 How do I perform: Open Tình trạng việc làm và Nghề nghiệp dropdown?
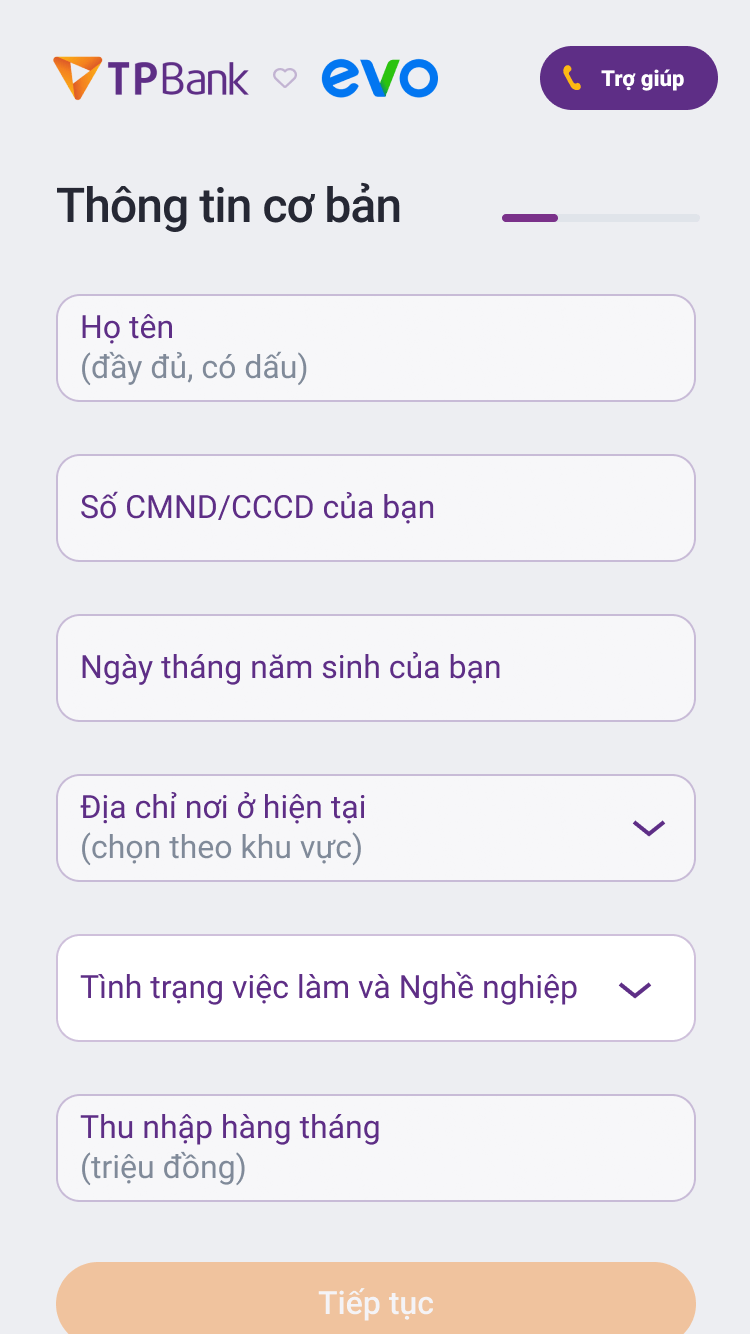coord(375,988)
